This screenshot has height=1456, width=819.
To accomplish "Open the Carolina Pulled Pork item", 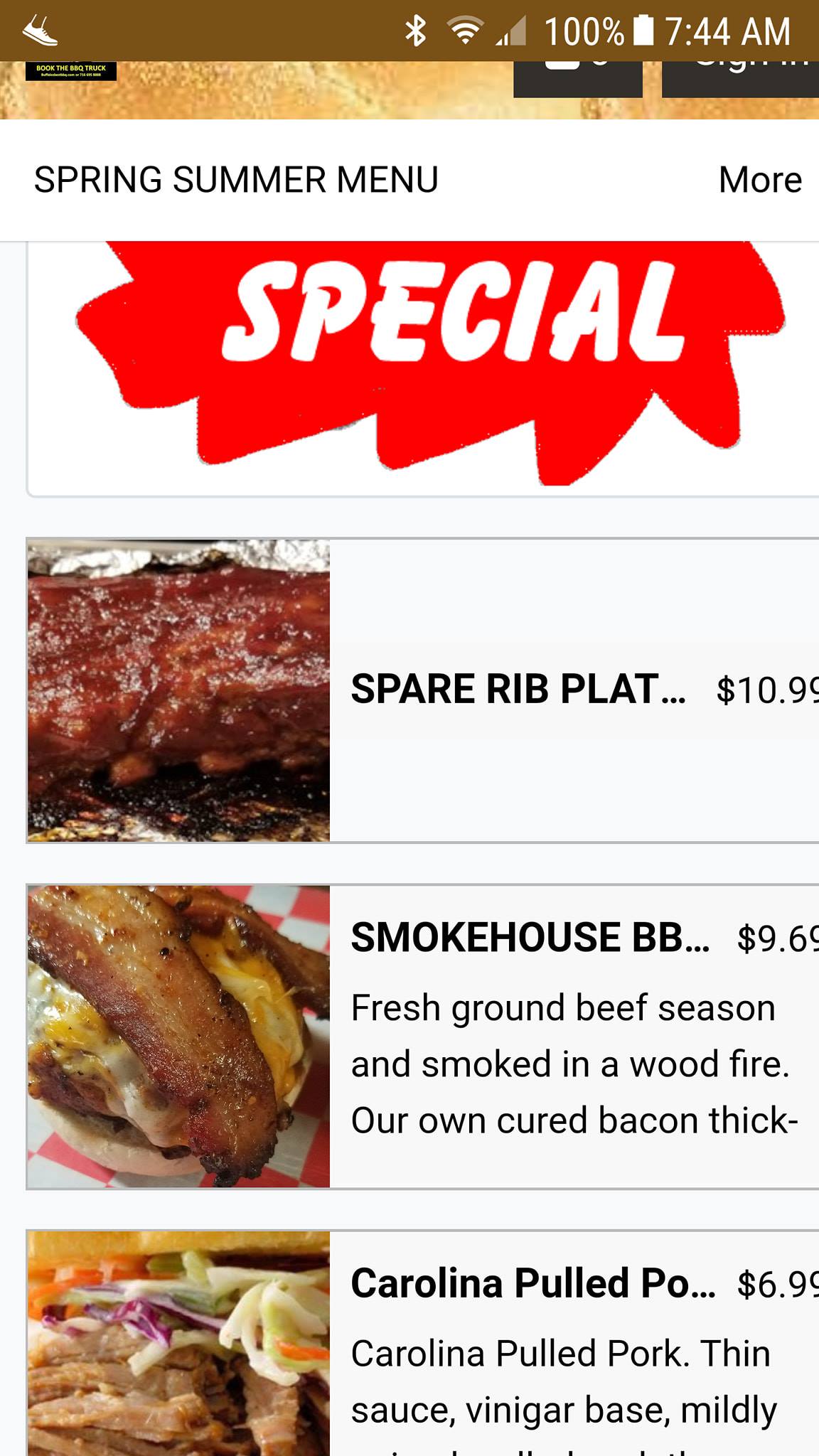I will tap(533, 1284).
